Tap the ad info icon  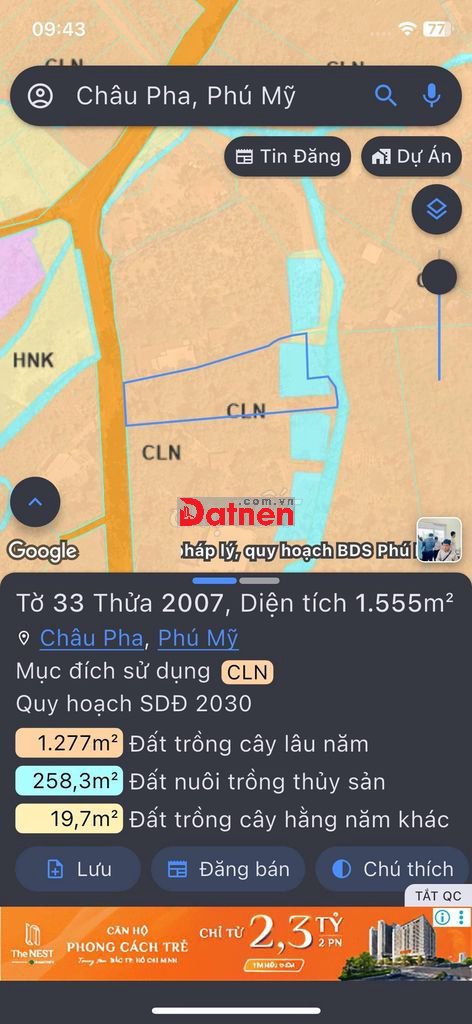coord(443,918)
